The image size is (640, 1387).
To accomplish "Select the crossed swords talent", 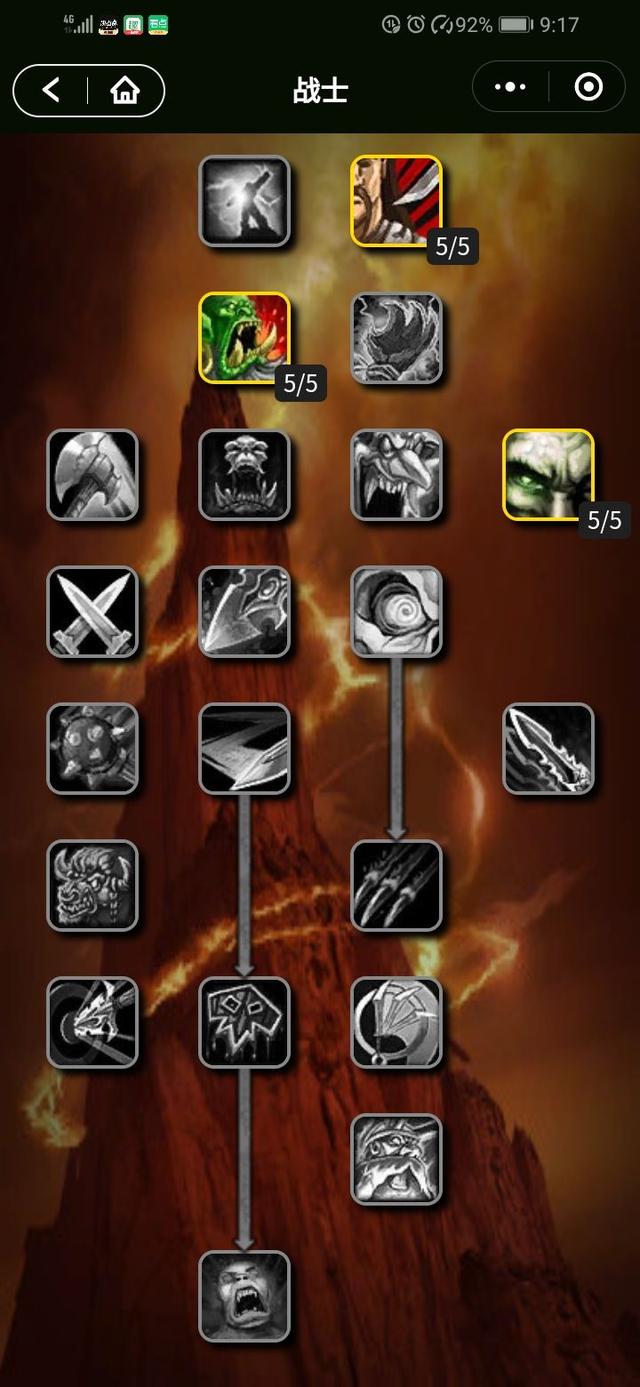I will (x=92, y=612).
